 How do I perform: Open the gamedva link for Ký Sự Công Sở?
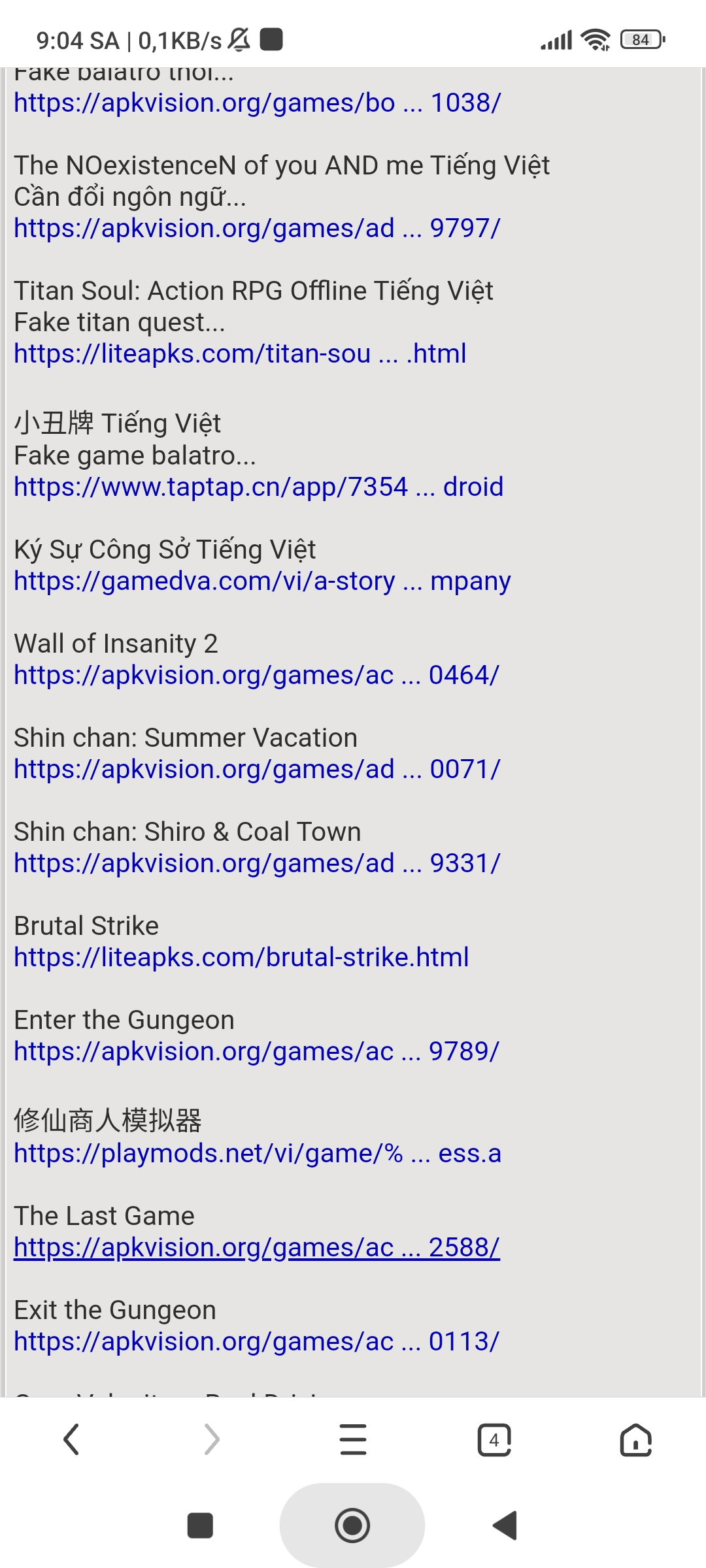point(261,580)
